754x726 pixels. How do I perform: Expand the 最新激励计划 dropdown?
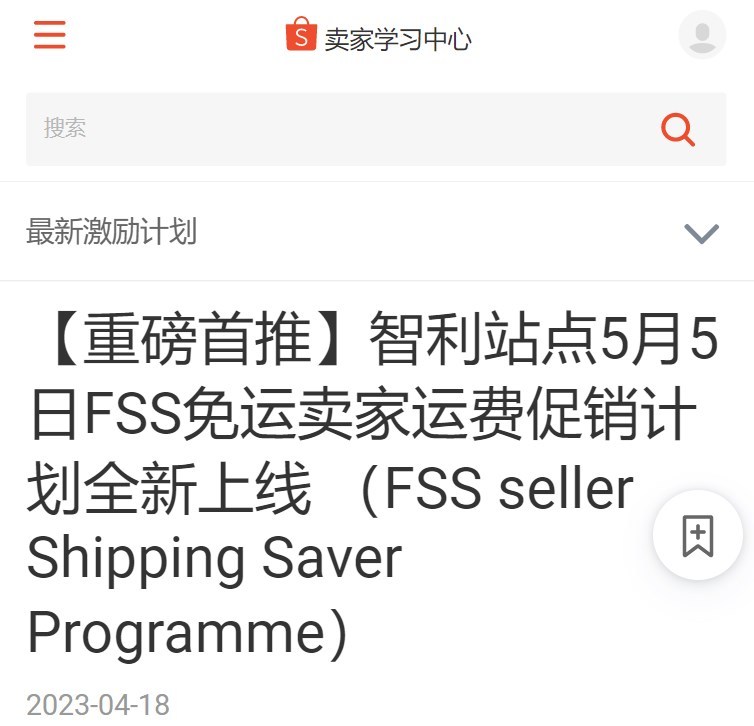pos(701,233)
